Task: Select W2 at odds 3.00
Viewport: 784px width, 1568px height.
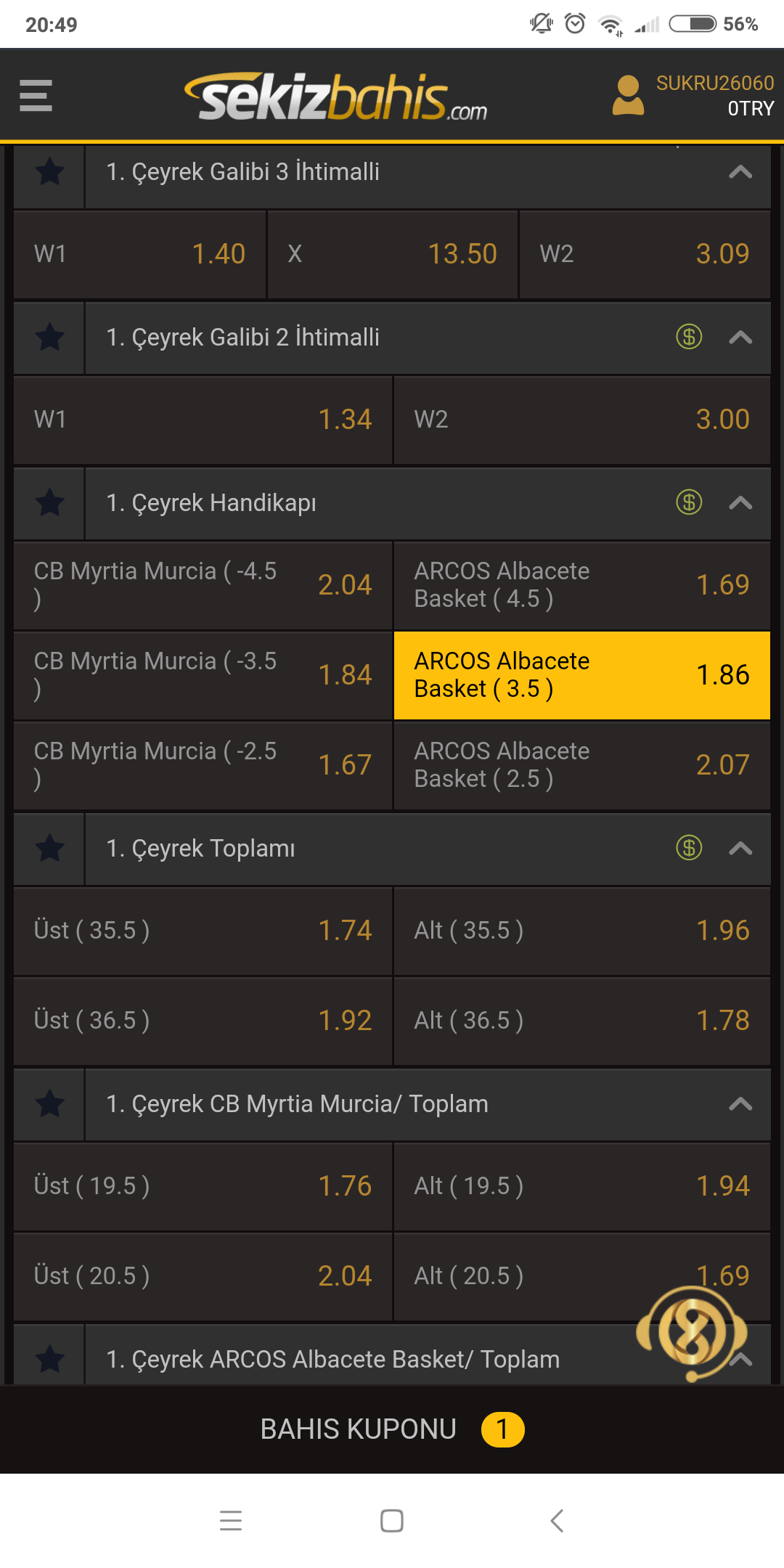Action: (x=581, y=420)
